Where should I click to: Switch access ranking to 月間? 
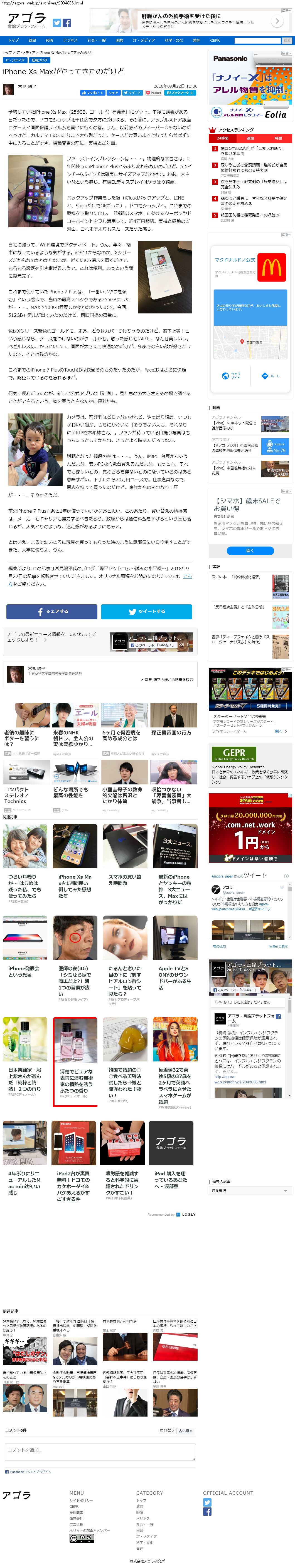pyautogui.click(x=278, y=138)
